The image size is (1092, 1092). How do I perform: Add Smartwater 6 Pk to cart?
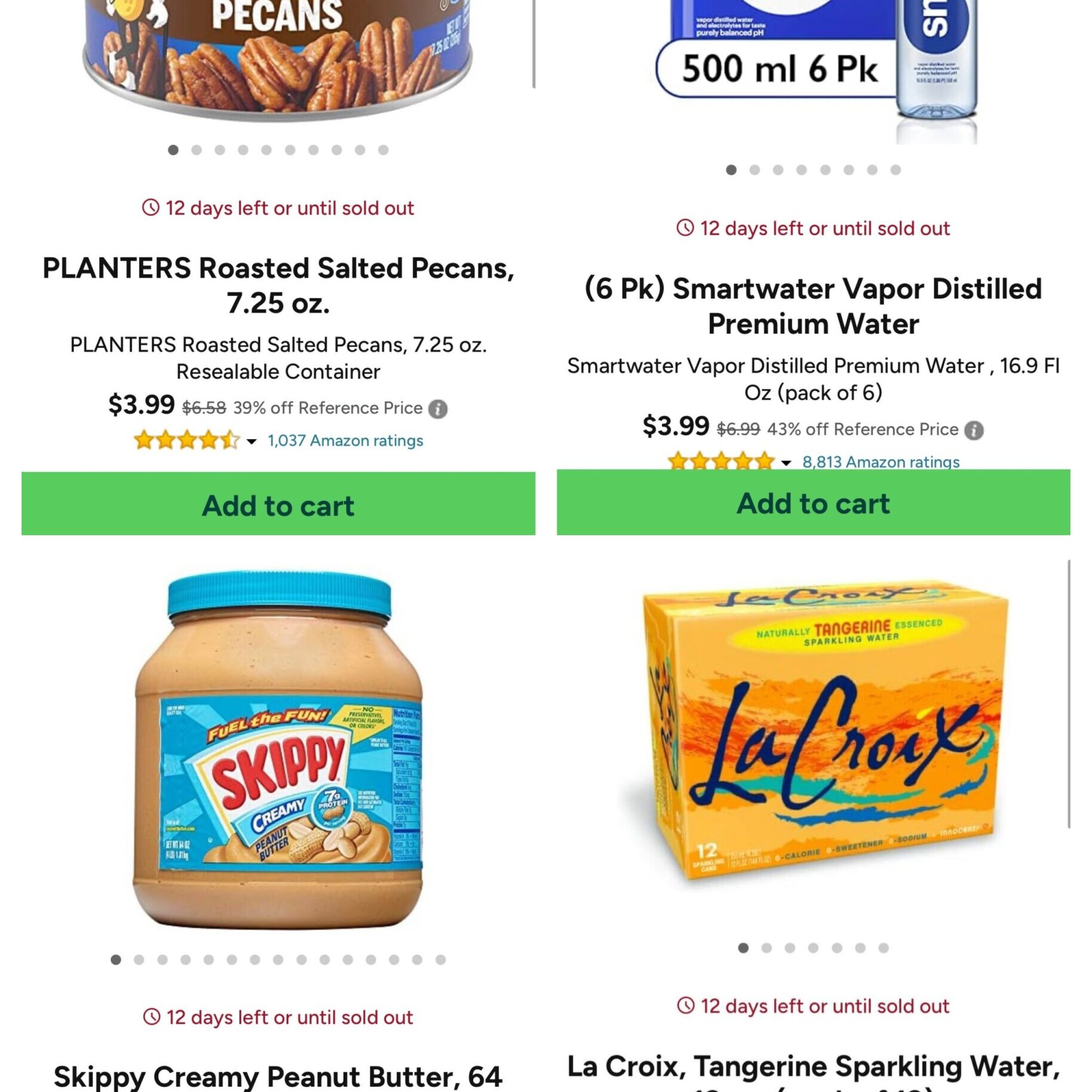(813, 502)
